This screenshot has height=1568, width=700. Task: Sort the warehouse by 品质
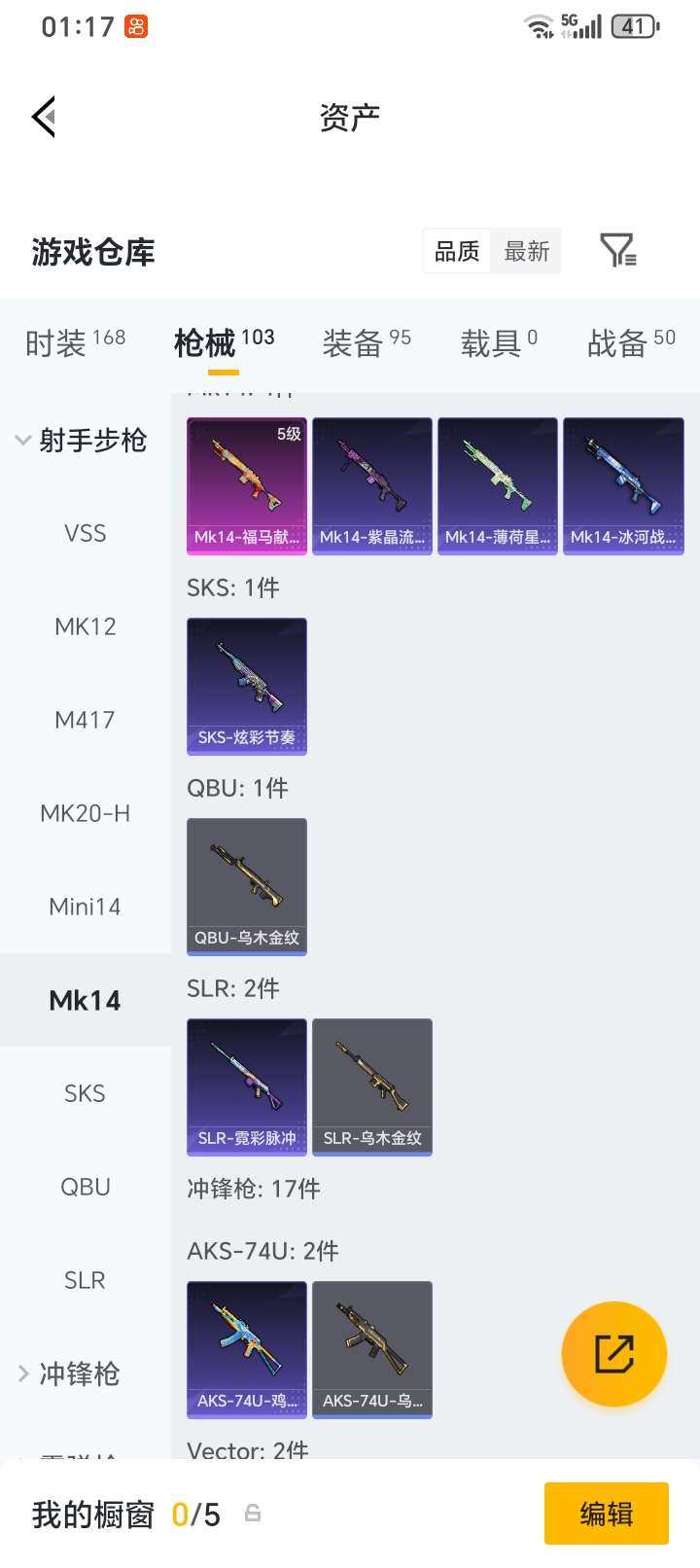(457, 252)
